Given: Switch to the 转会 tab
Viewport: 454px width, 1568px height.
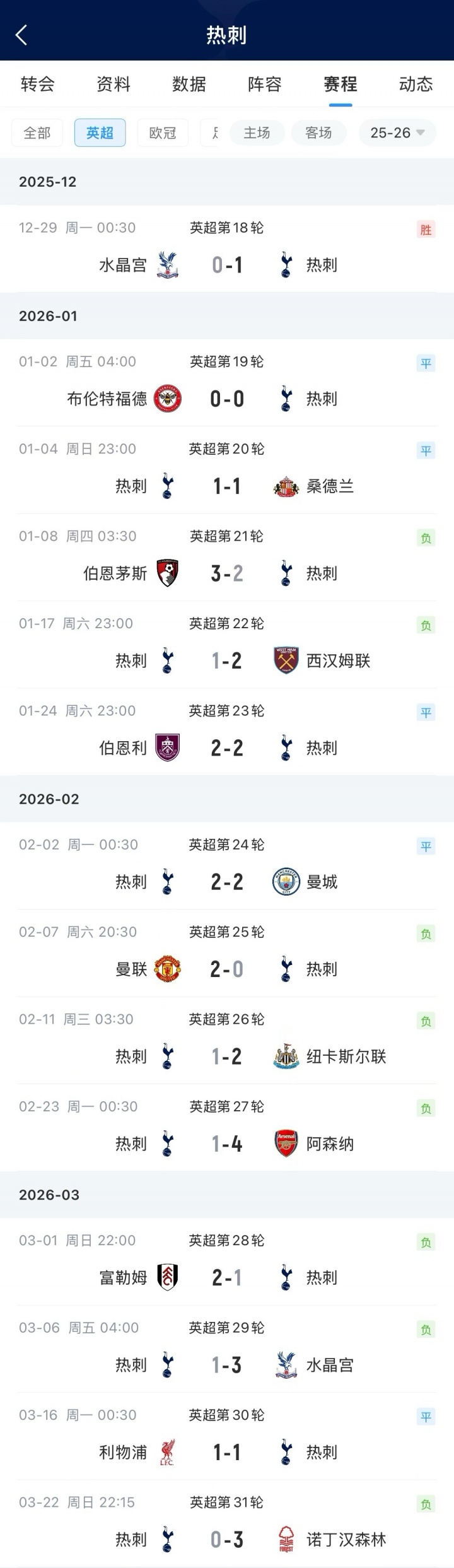Looking at the screenshot, I should pyautogui.click(x=38, y=84).
